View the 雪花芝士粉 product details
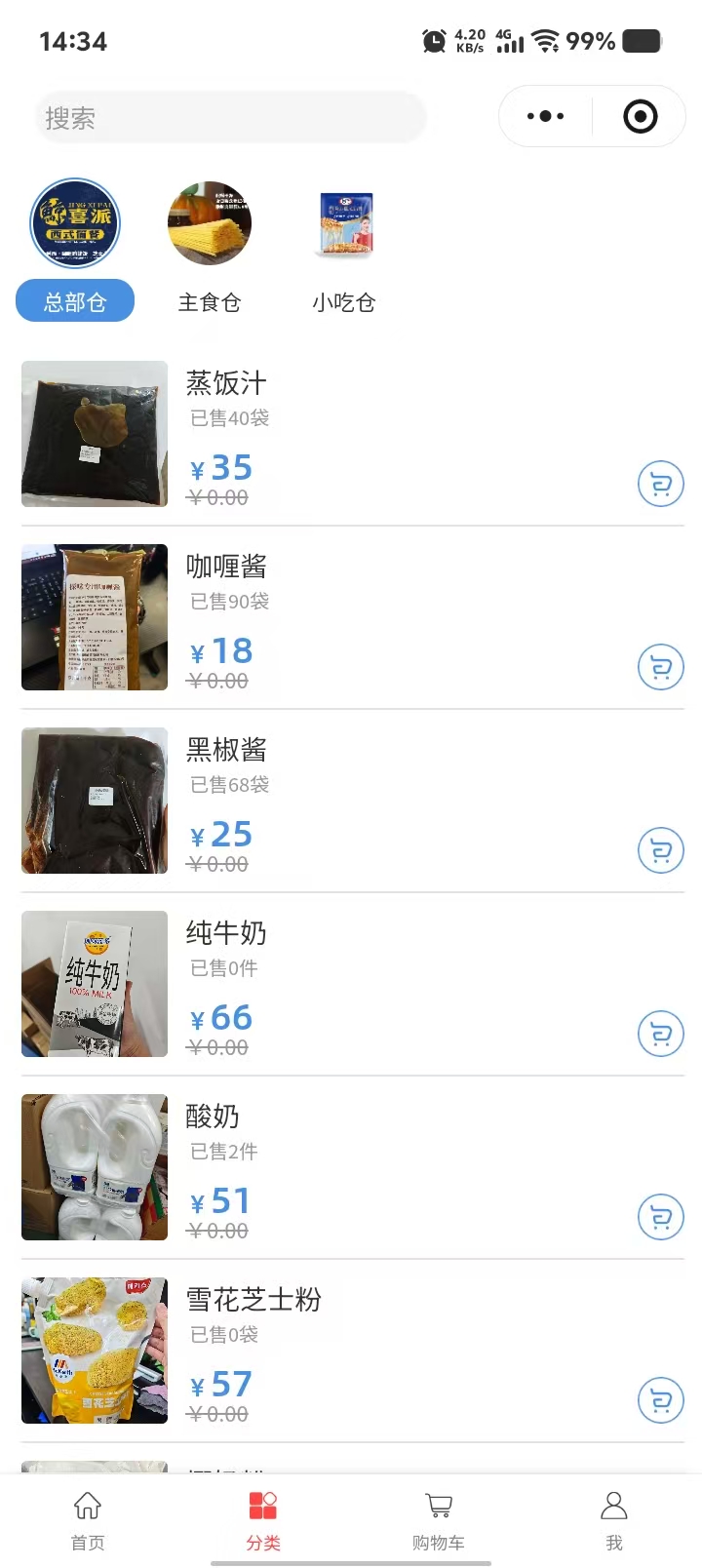Screen dimensions: 702x1568 [x=253, y=1300]
